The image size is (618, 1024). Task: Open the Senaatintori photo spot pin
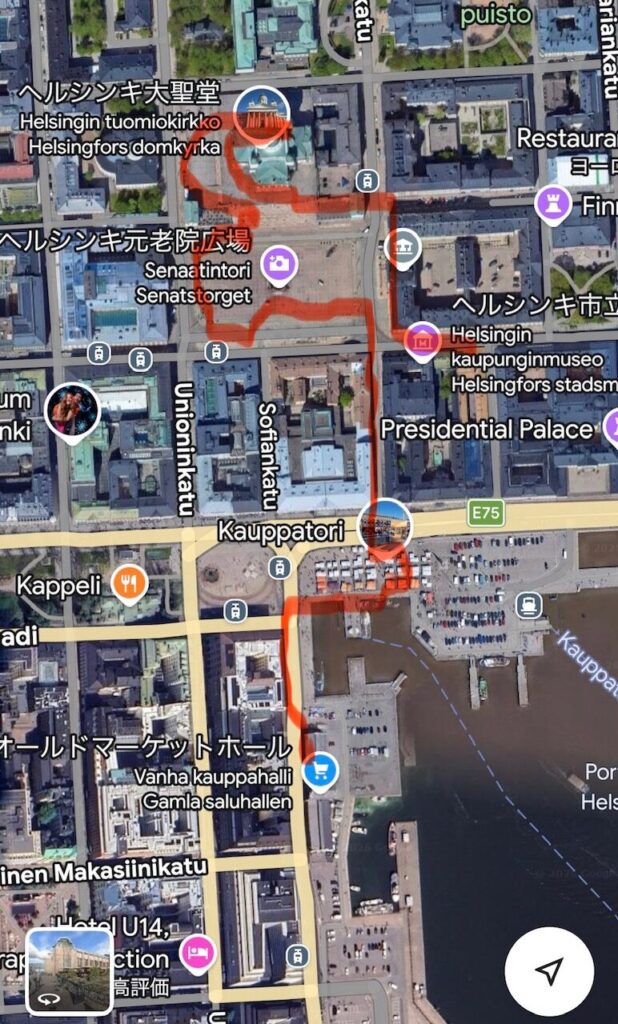point(278,263)
